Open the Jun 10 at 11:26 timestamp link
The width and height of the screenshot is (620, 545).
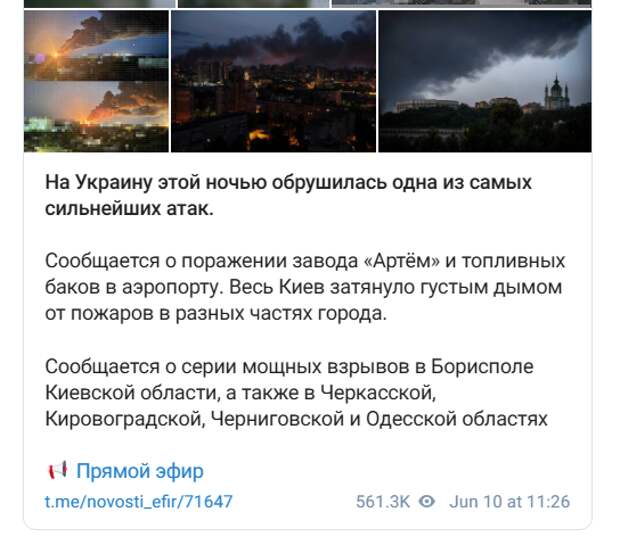click(510, 501)
